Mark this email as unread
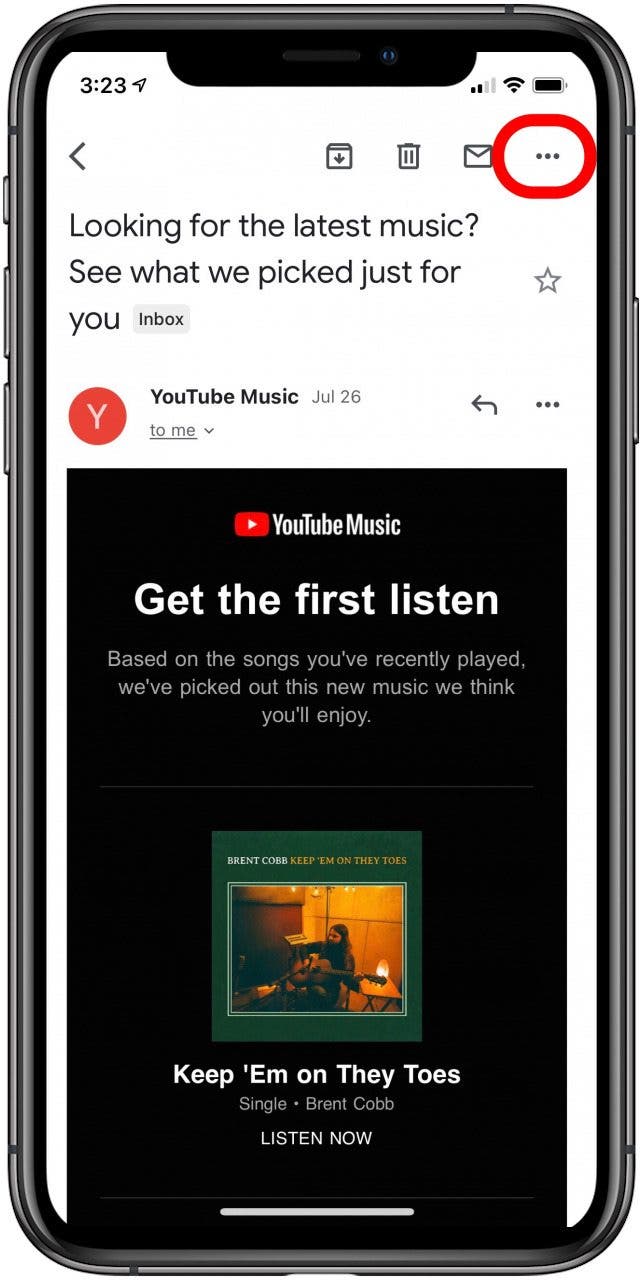 [477, 156]
